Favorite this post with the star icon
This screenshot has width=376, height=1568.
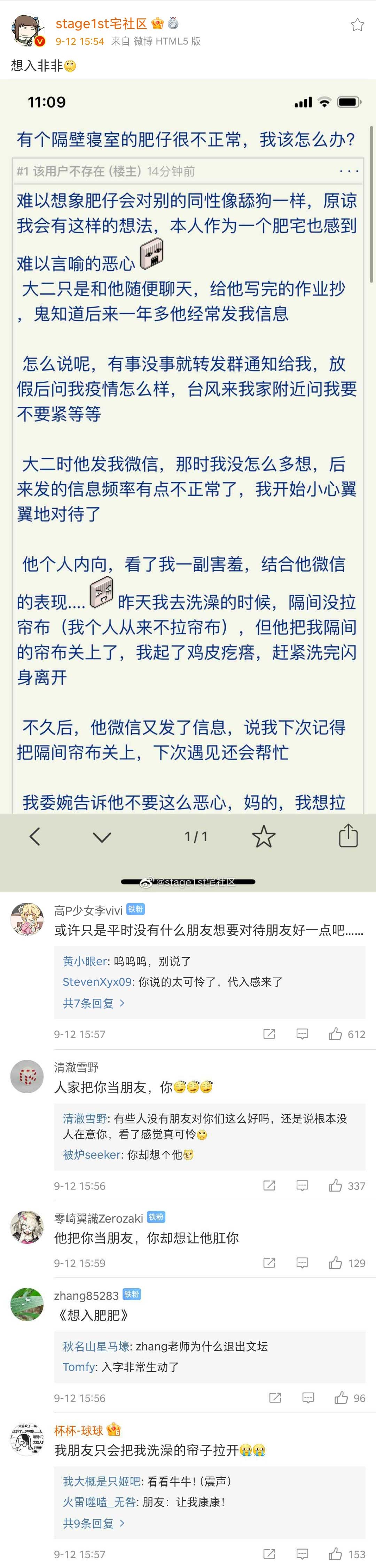(357, 24)
